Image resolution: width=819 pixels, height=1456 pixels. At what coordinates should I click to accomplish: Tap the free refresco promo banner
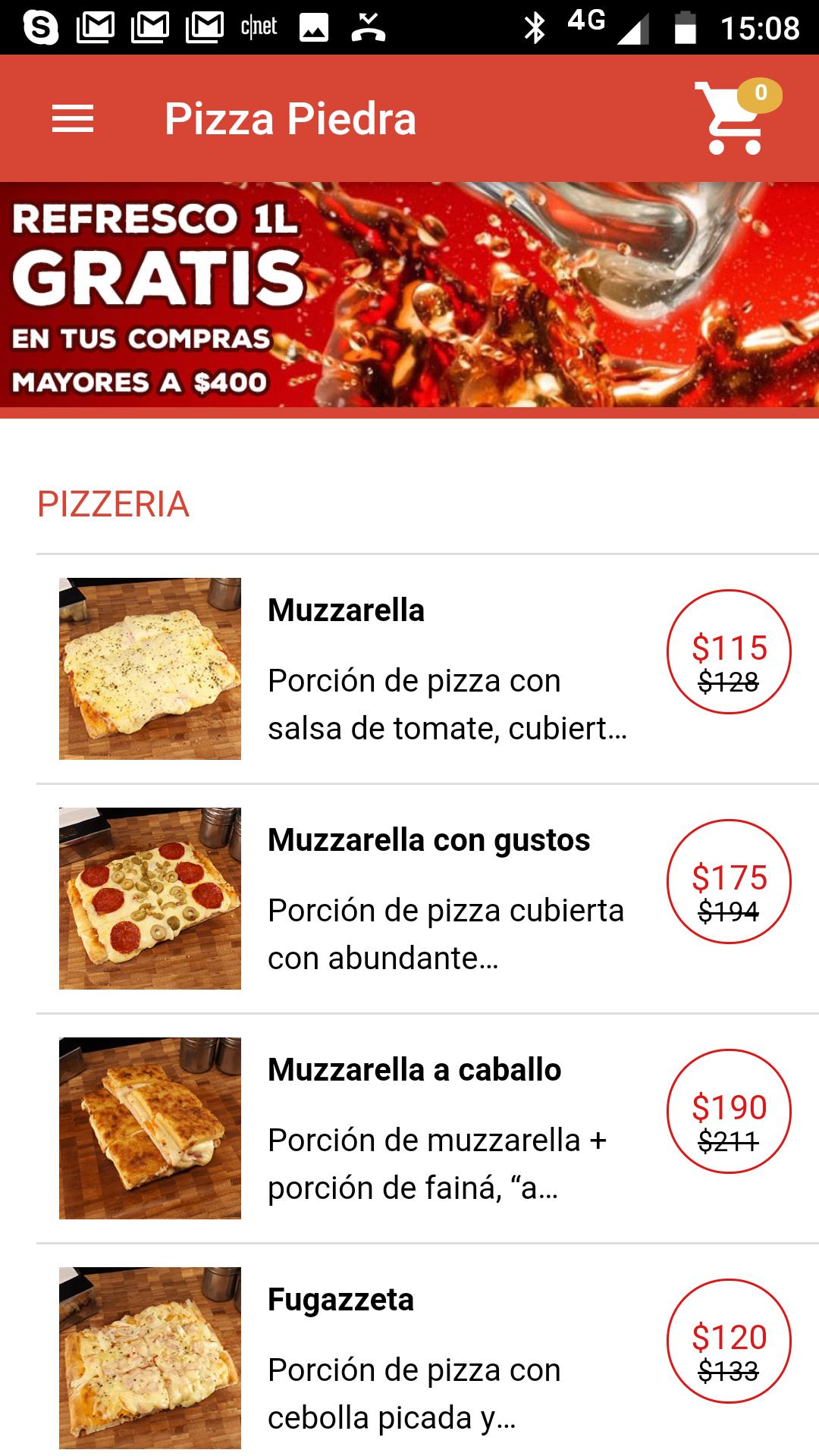409,295
